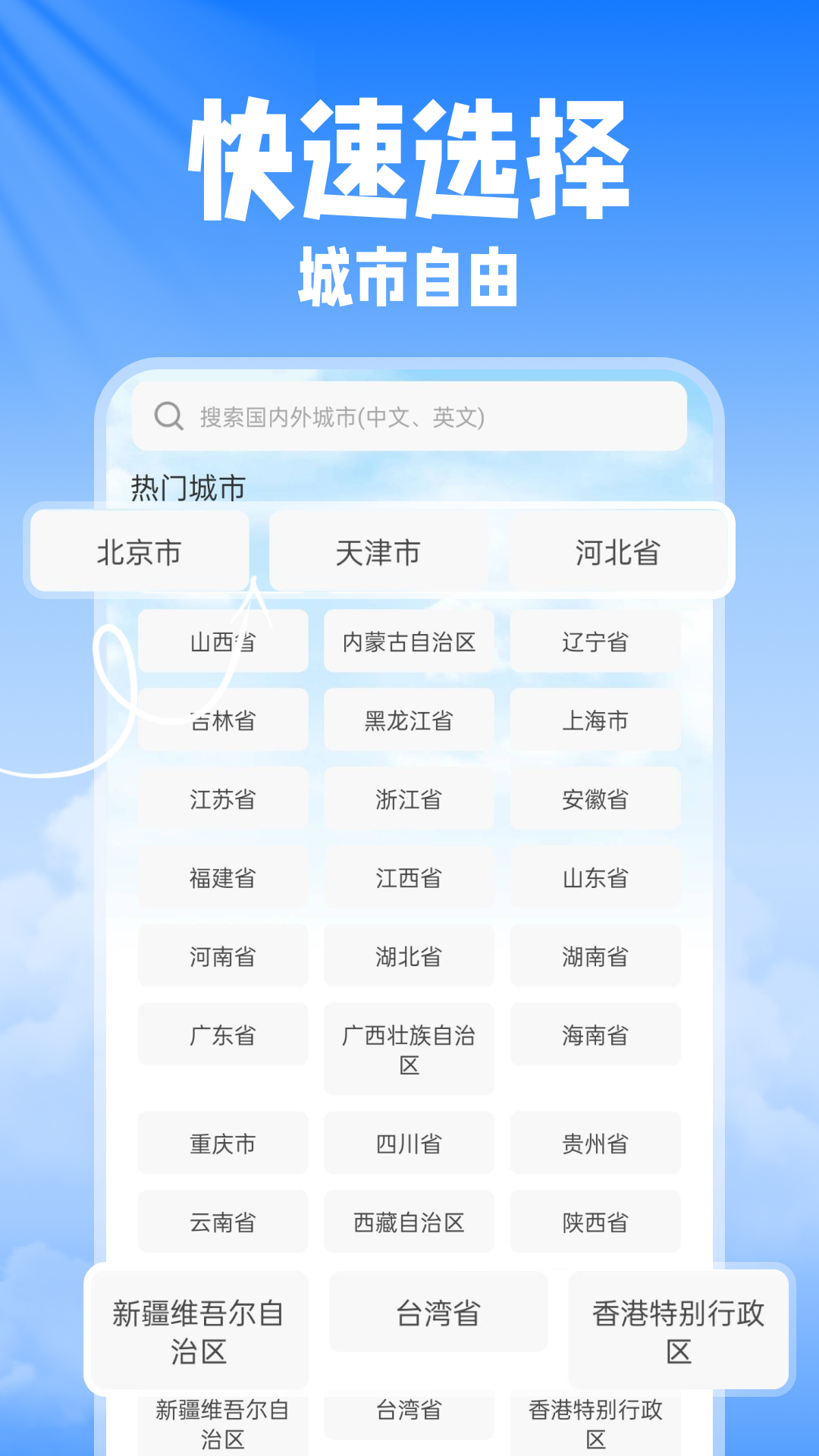Viewport: 819px width, 1456px height.
Task: Click the magnifier search icon
Action: pyautogui.click(x=168, y=416)
